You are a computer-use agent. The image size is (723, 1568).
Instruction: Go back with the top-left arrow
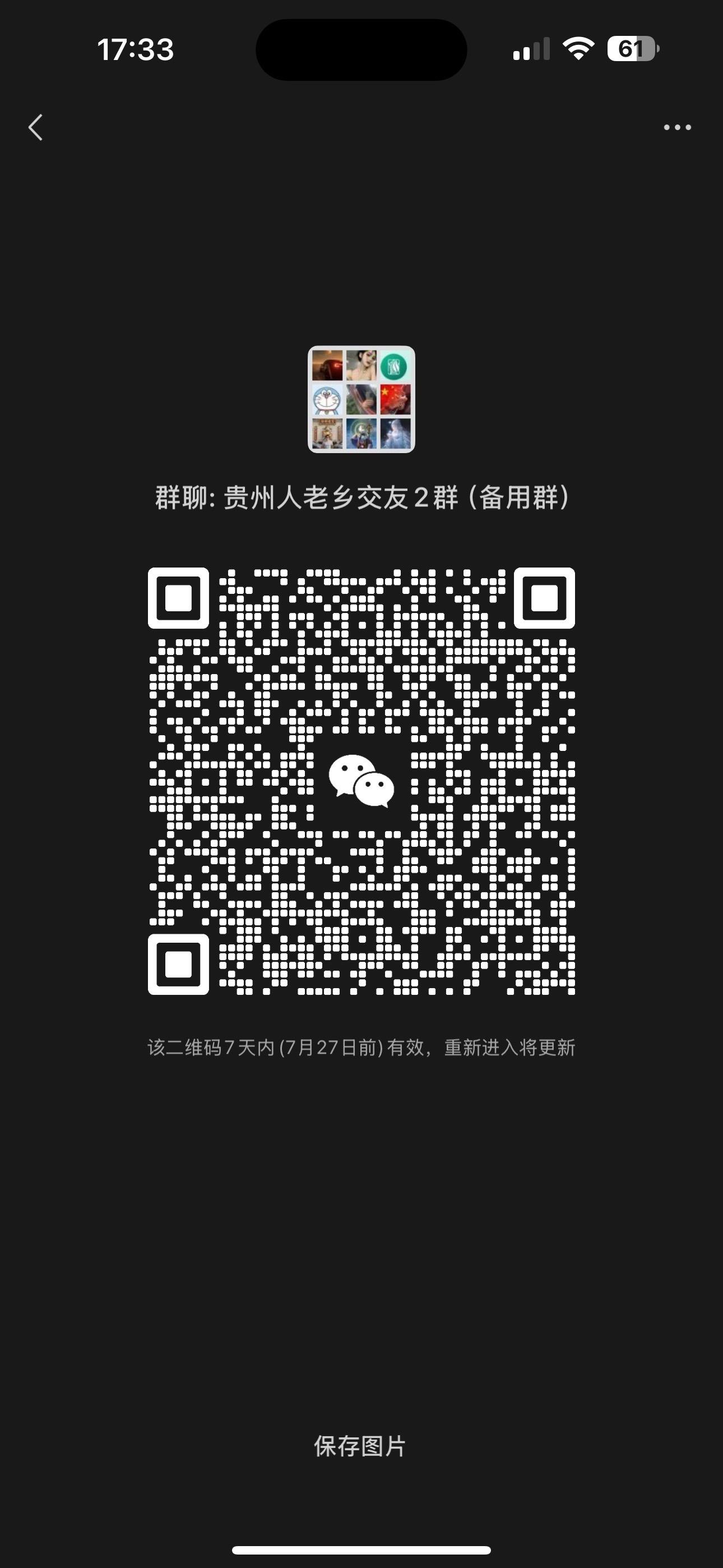coord(36,127)
